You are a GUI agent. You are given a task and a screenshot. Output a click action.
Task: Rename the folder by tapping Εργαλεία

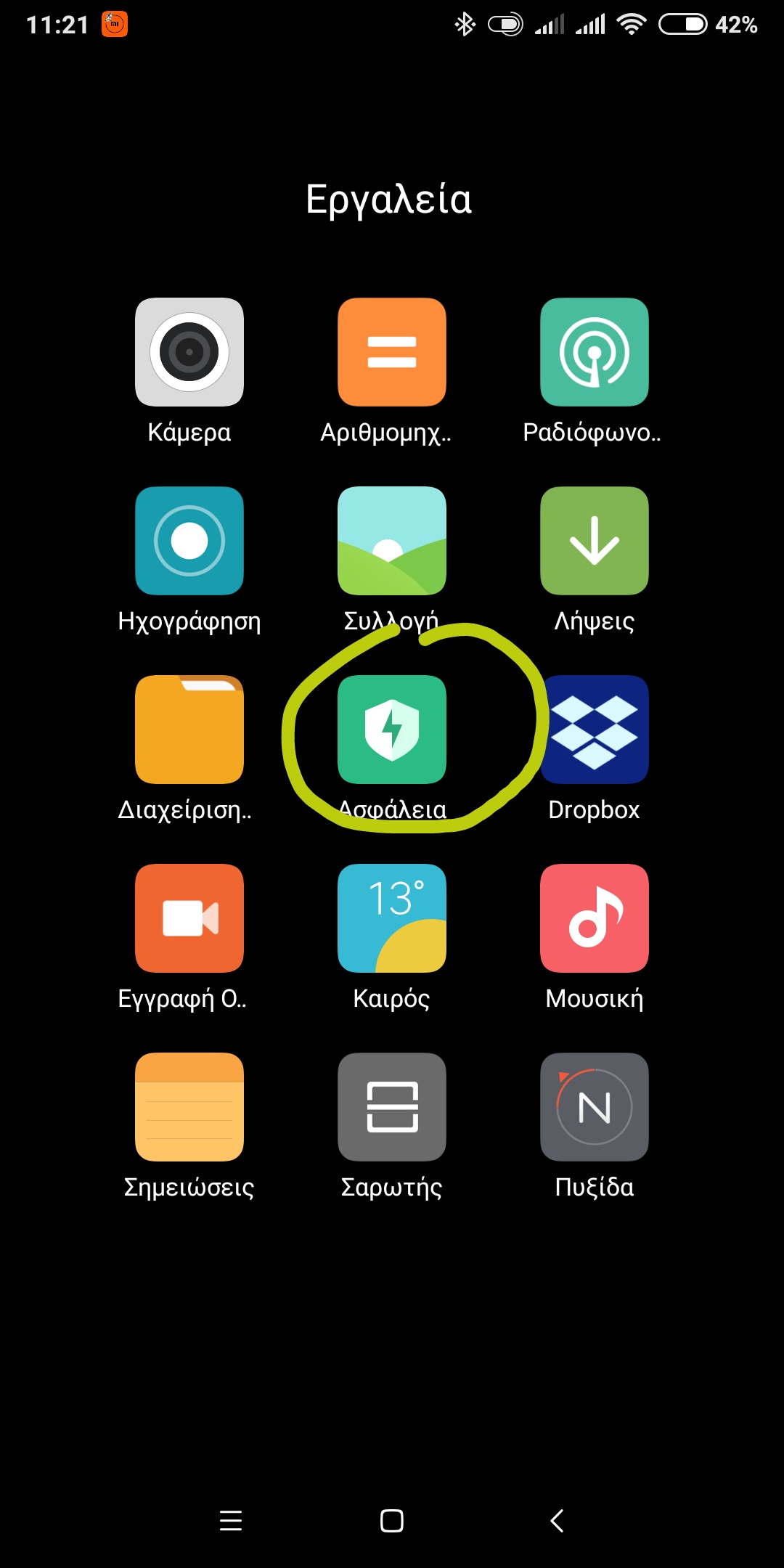click(x=389, y=200)
